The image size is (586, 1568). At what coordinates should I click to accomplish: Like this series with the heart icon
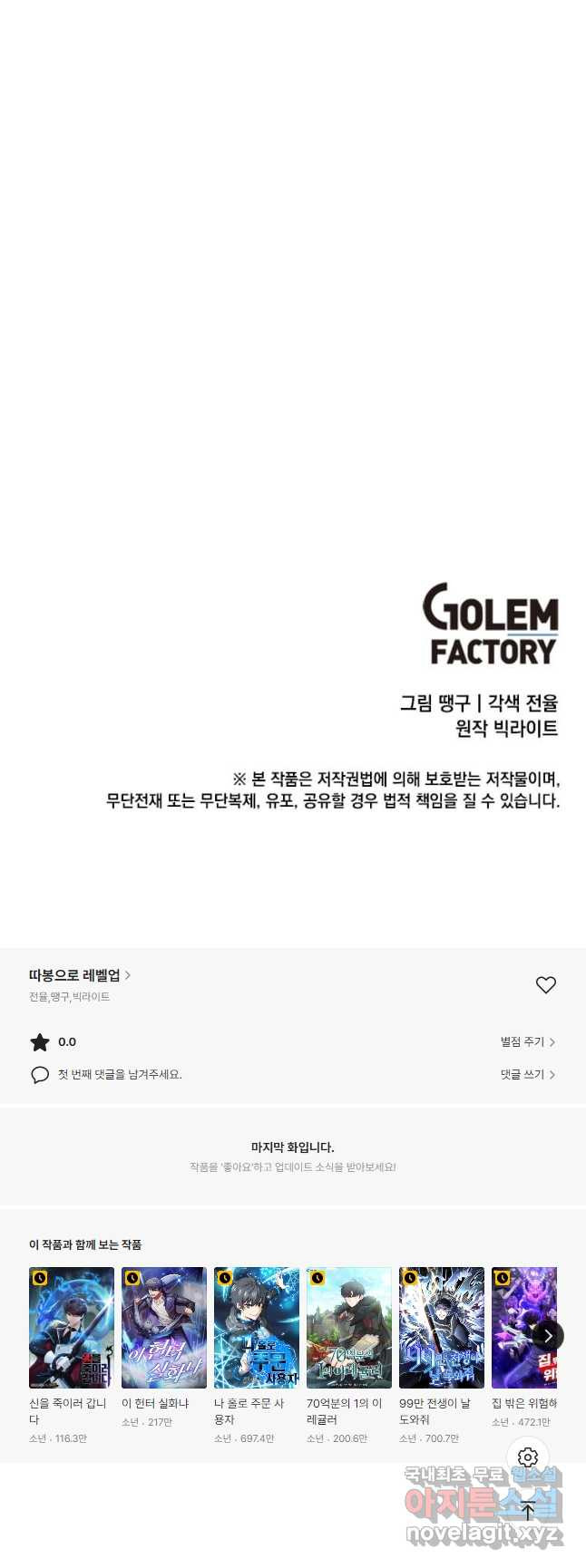pos(545,984)
